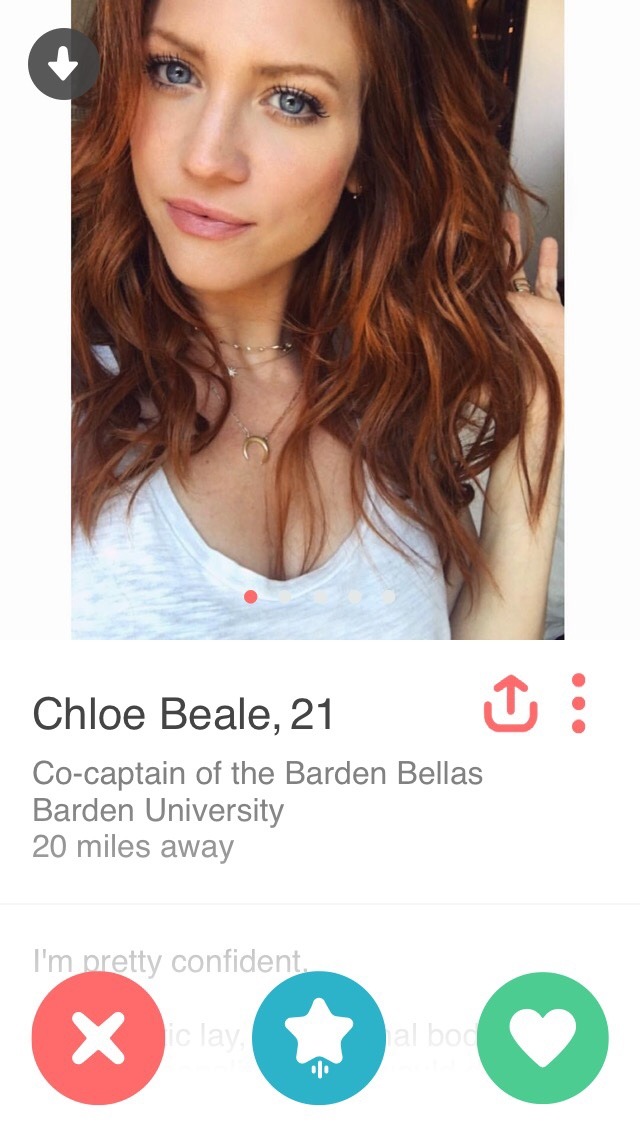640x1136 pixels.
Task: Share Chloe Beale's profile
Action: 510,704
